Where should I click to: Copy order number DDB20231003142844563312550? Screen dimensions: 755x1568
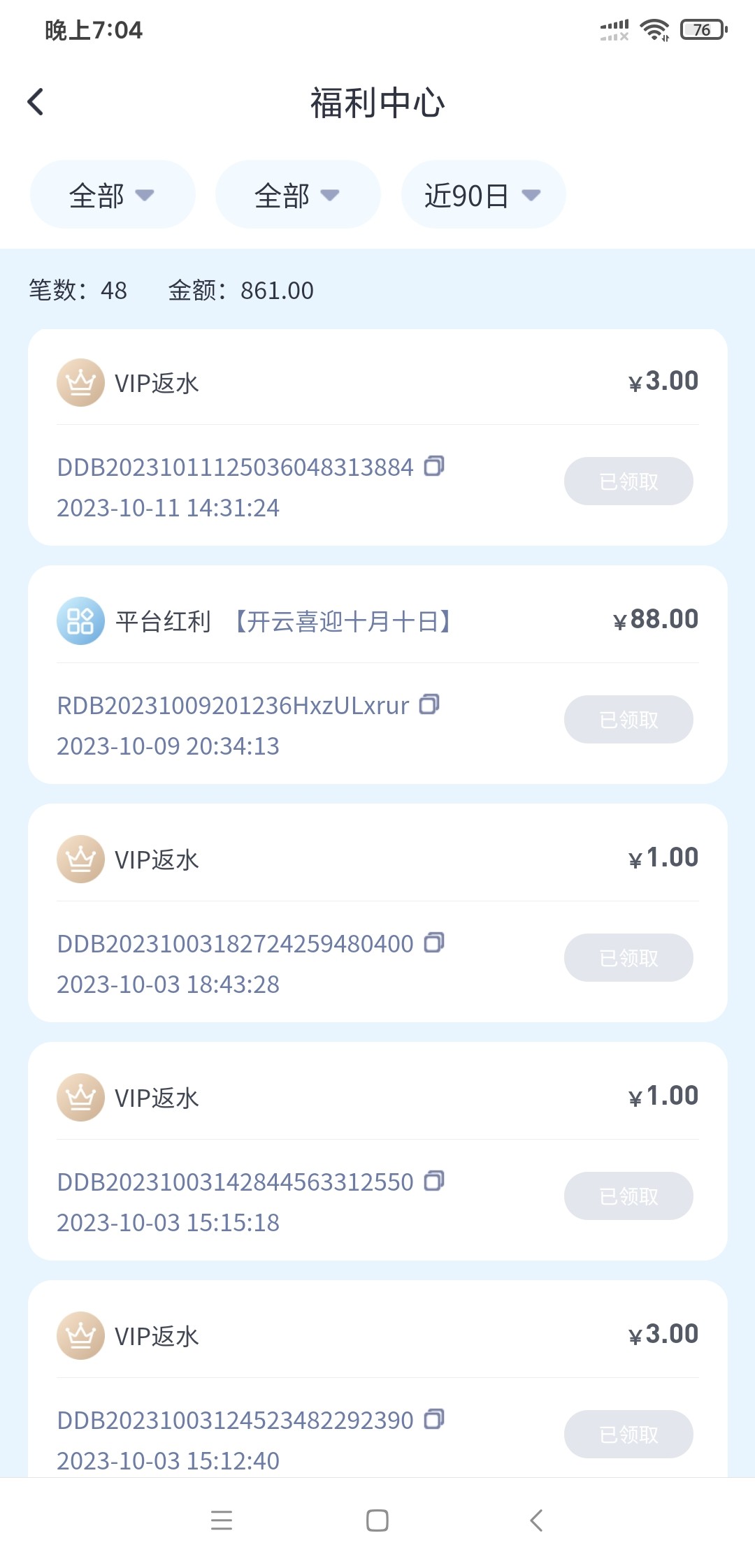coord(435,1181)
